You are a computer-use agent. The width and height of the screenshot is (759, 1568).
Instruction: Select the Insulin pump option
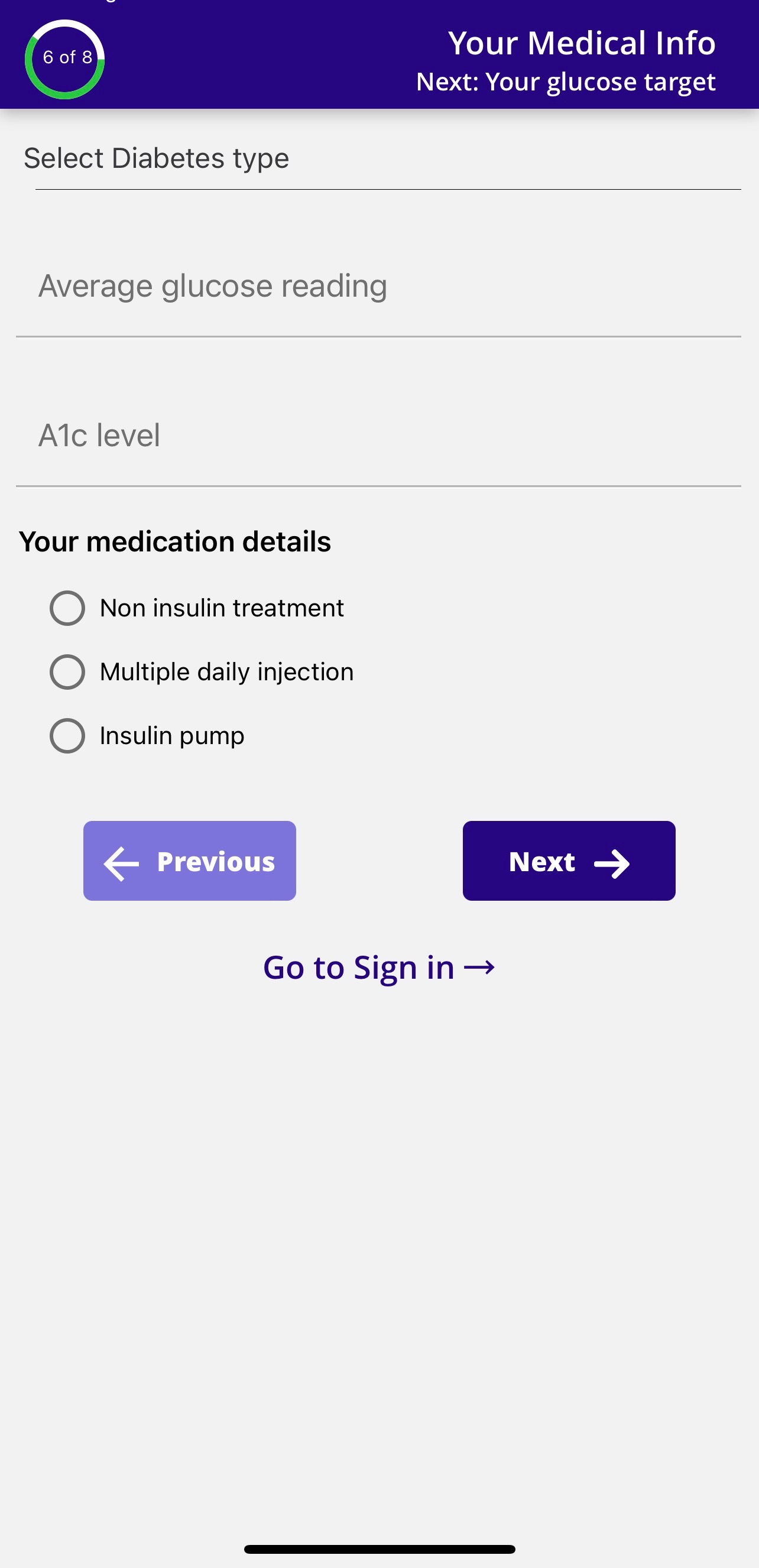tap(67, 736)
